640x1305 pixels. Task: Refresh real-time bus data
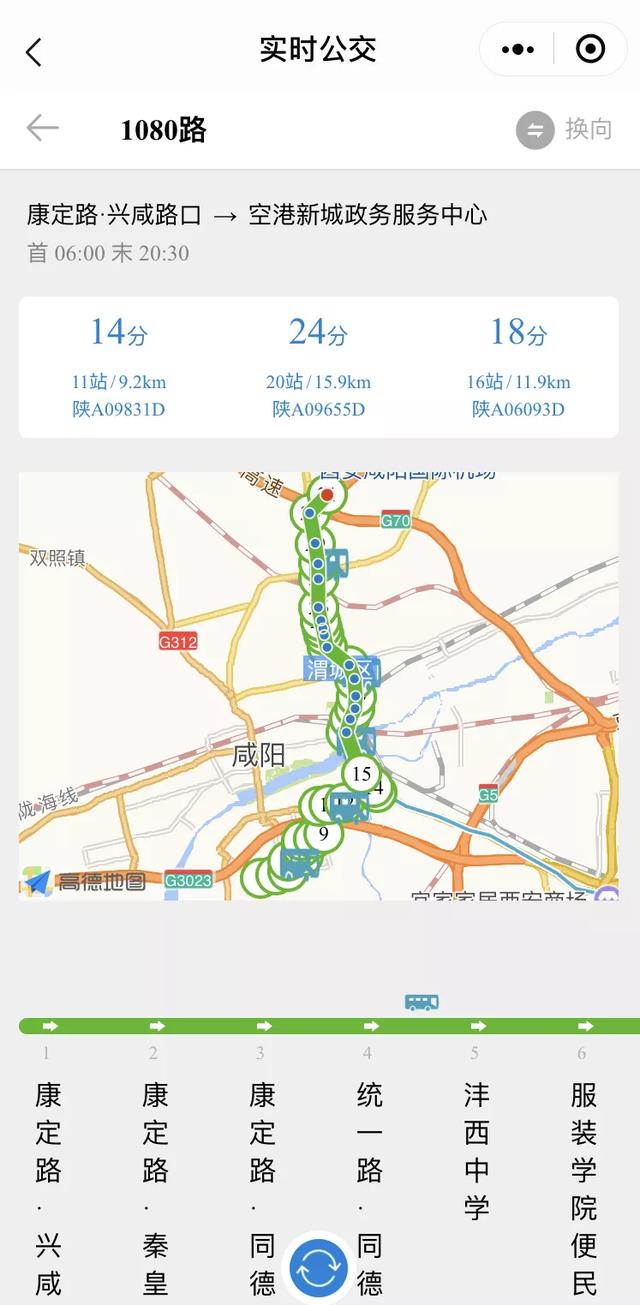[x=319, y=1267]
